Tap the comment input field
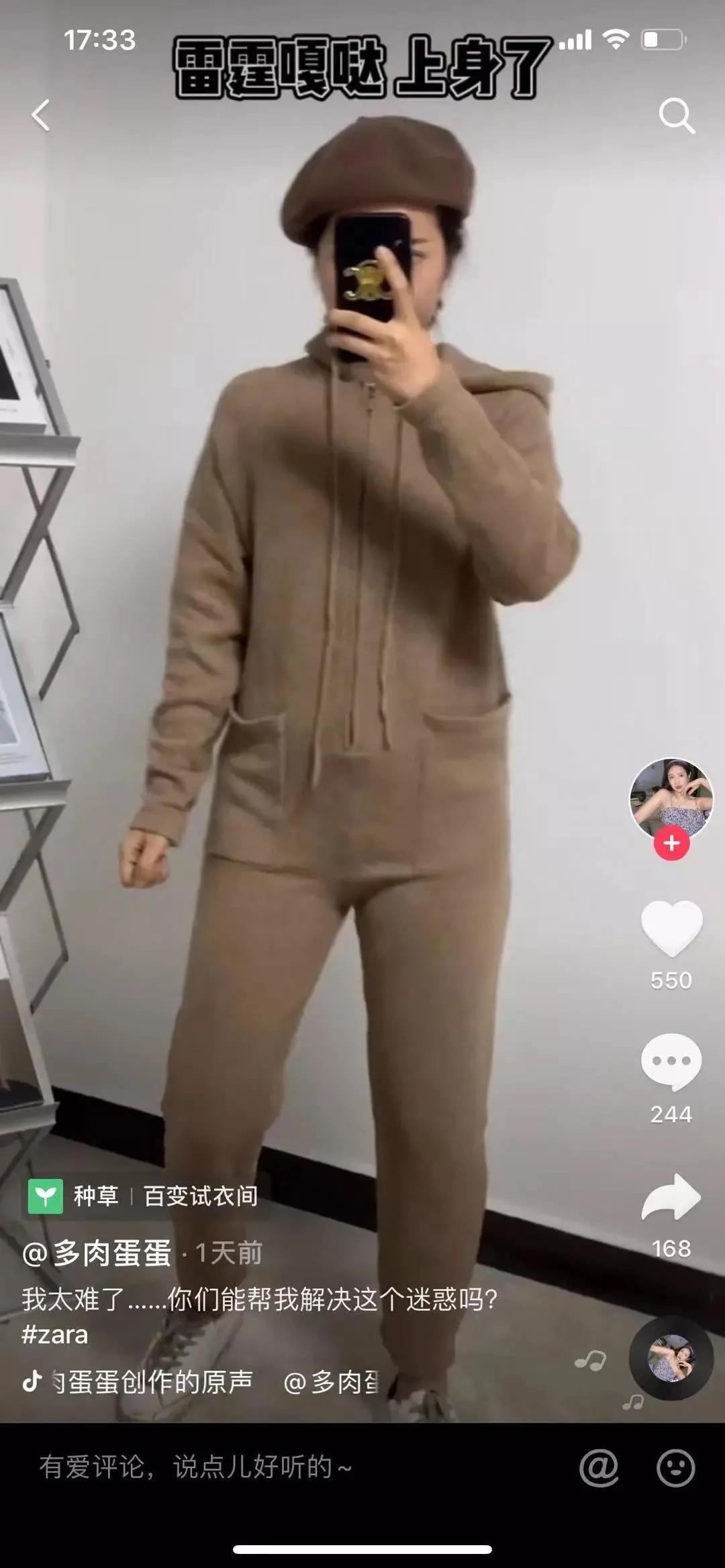The height and width of the screenshot is (1568, 725). [269, 1467]
